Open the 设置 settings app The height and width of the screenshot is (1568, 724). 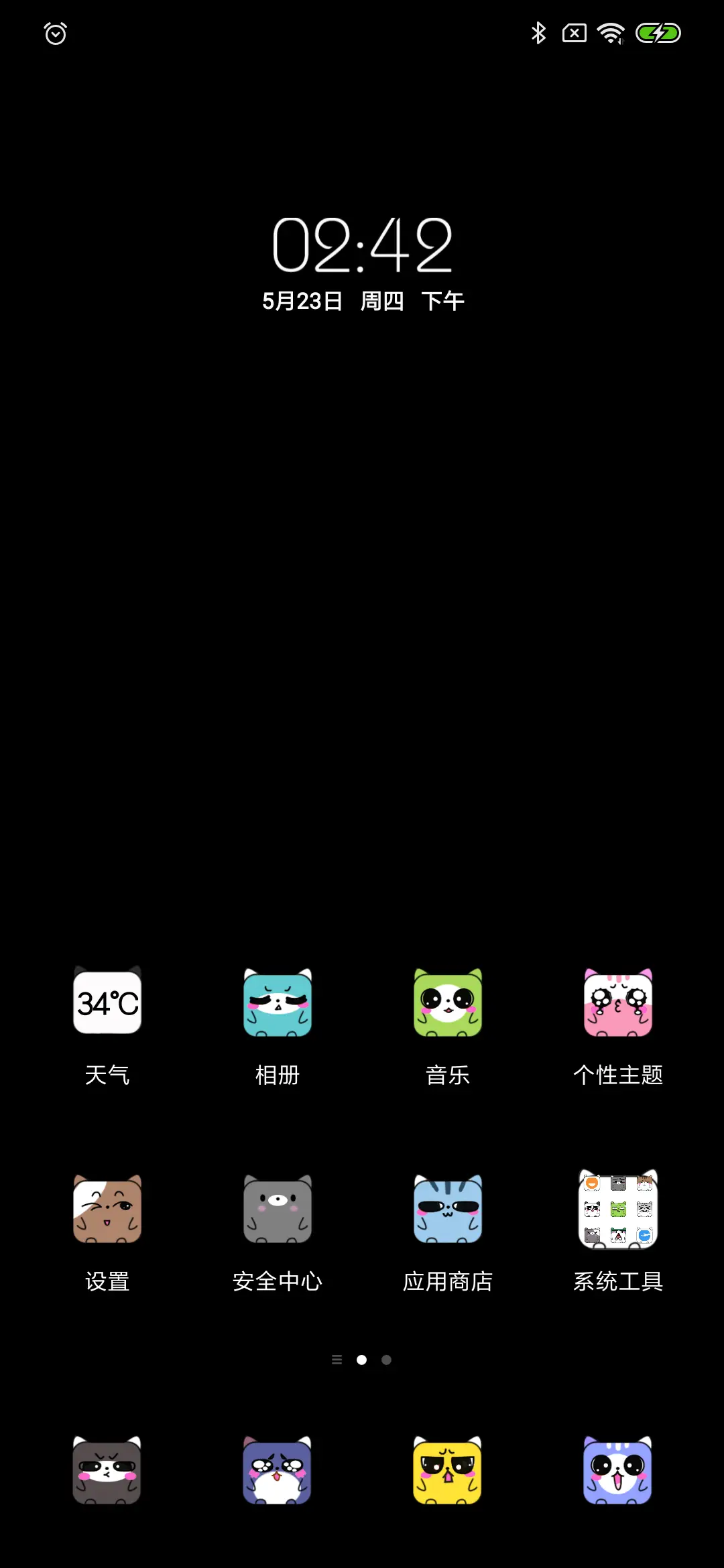[x=107, y=1210]
